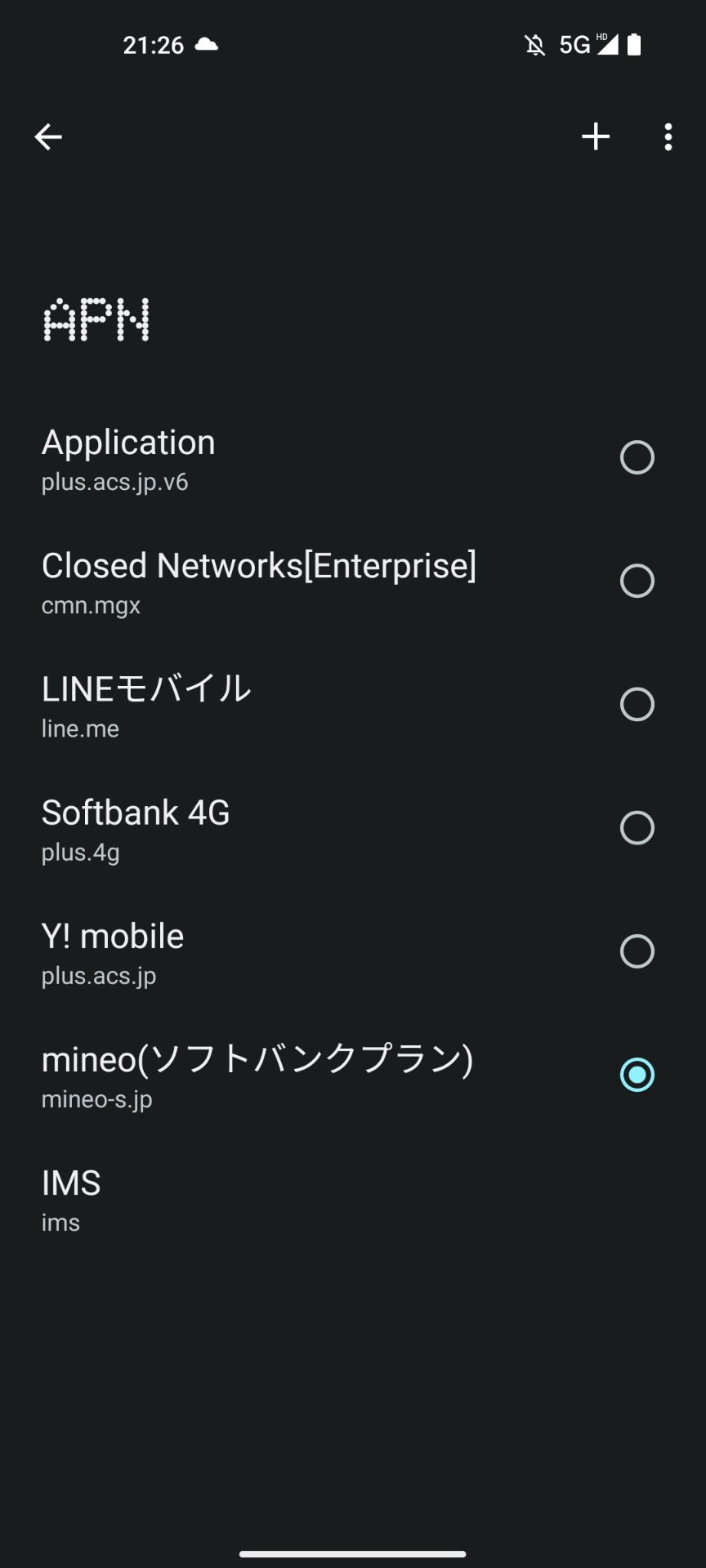Tap the notification mute icon in status bar
706x1568 pixels.
(x=534, y=45)
